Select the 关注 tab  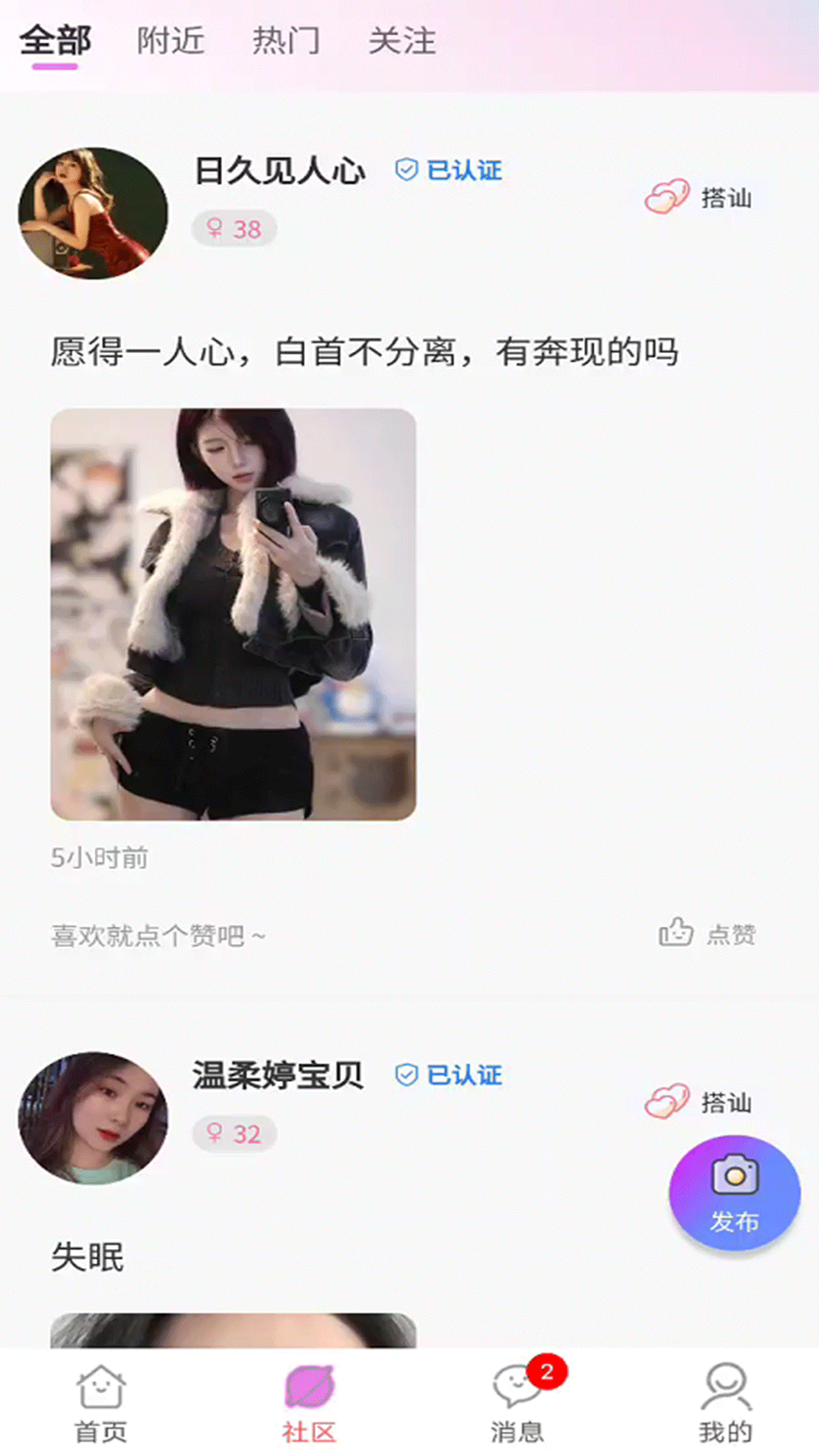point(402,41)
